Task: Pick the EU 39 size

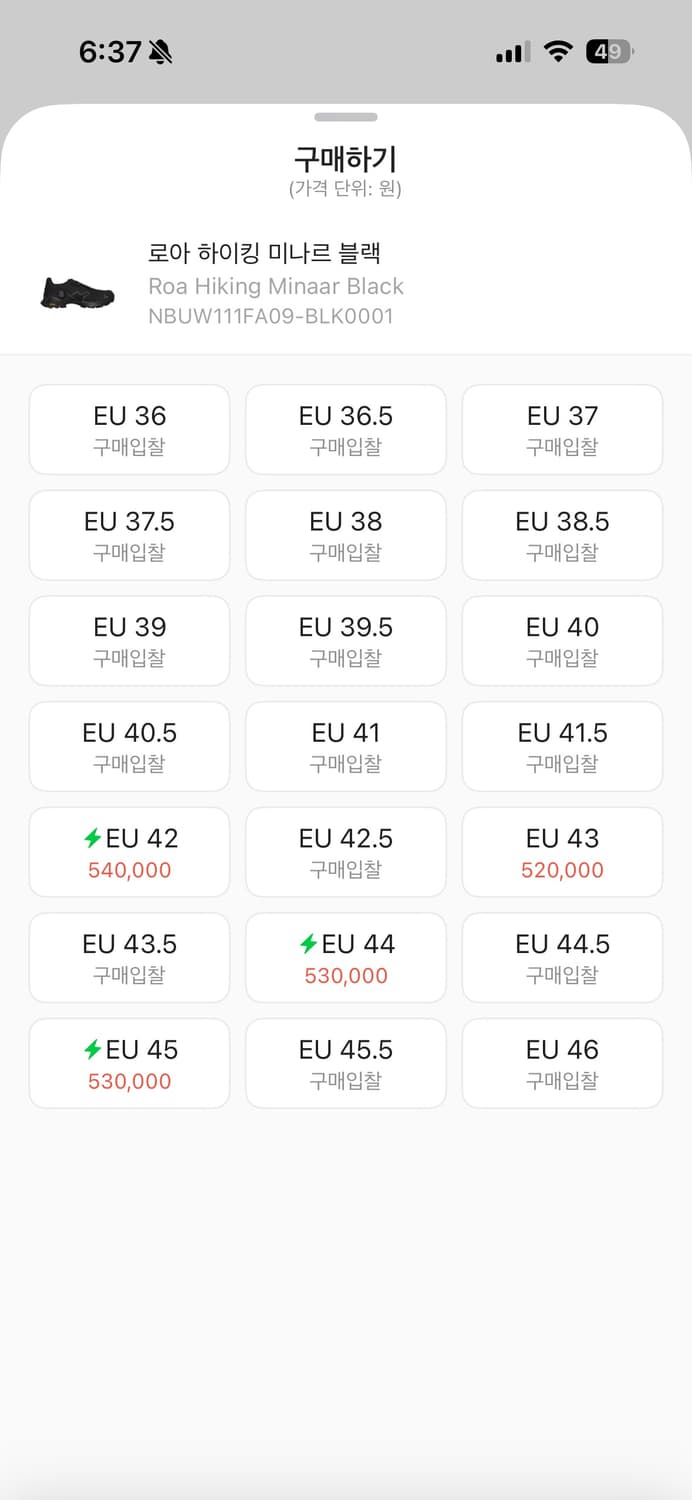Action: tap(130, 641)
